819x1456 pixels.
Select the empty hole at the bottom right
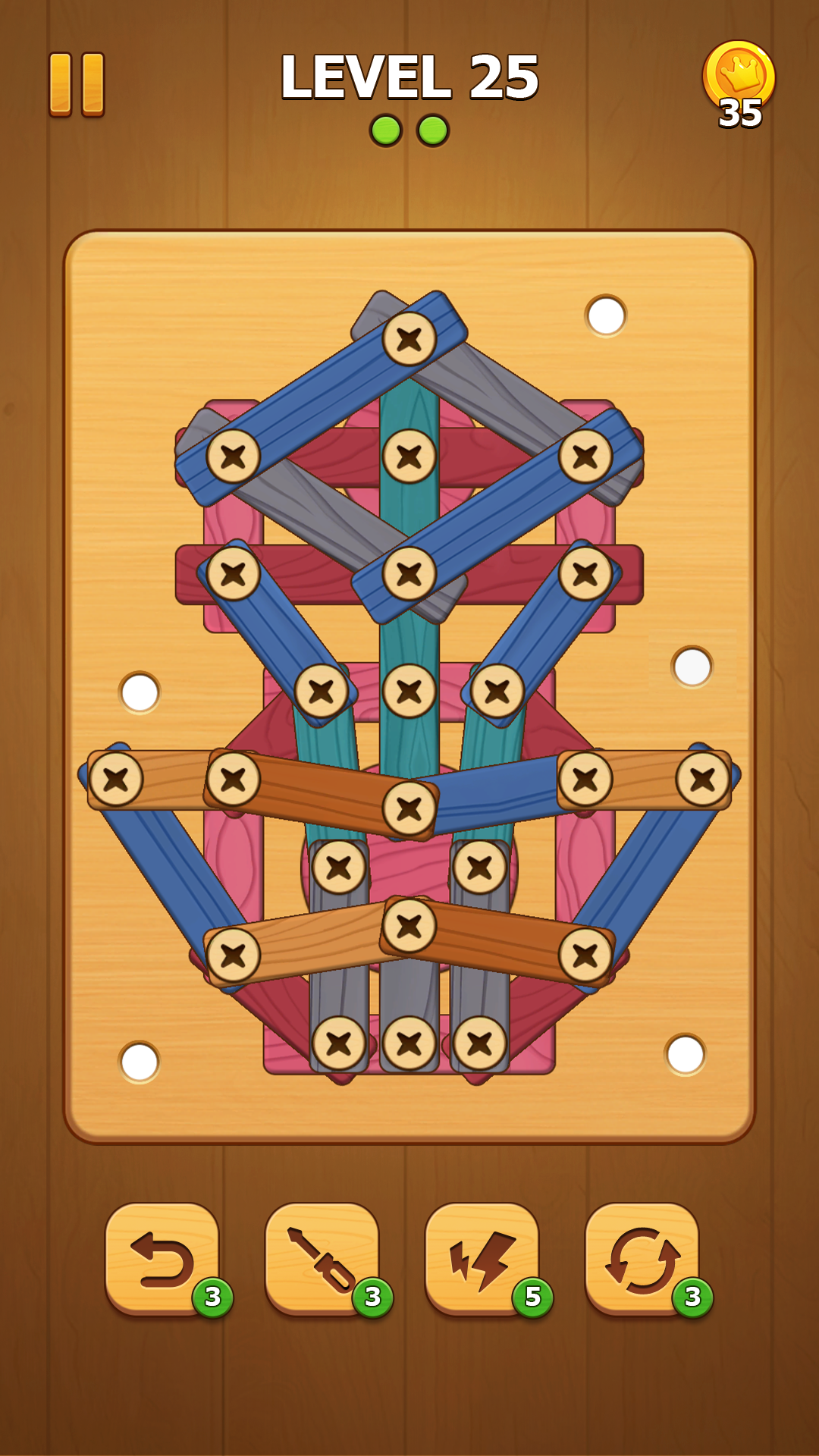click(686, 1055)
